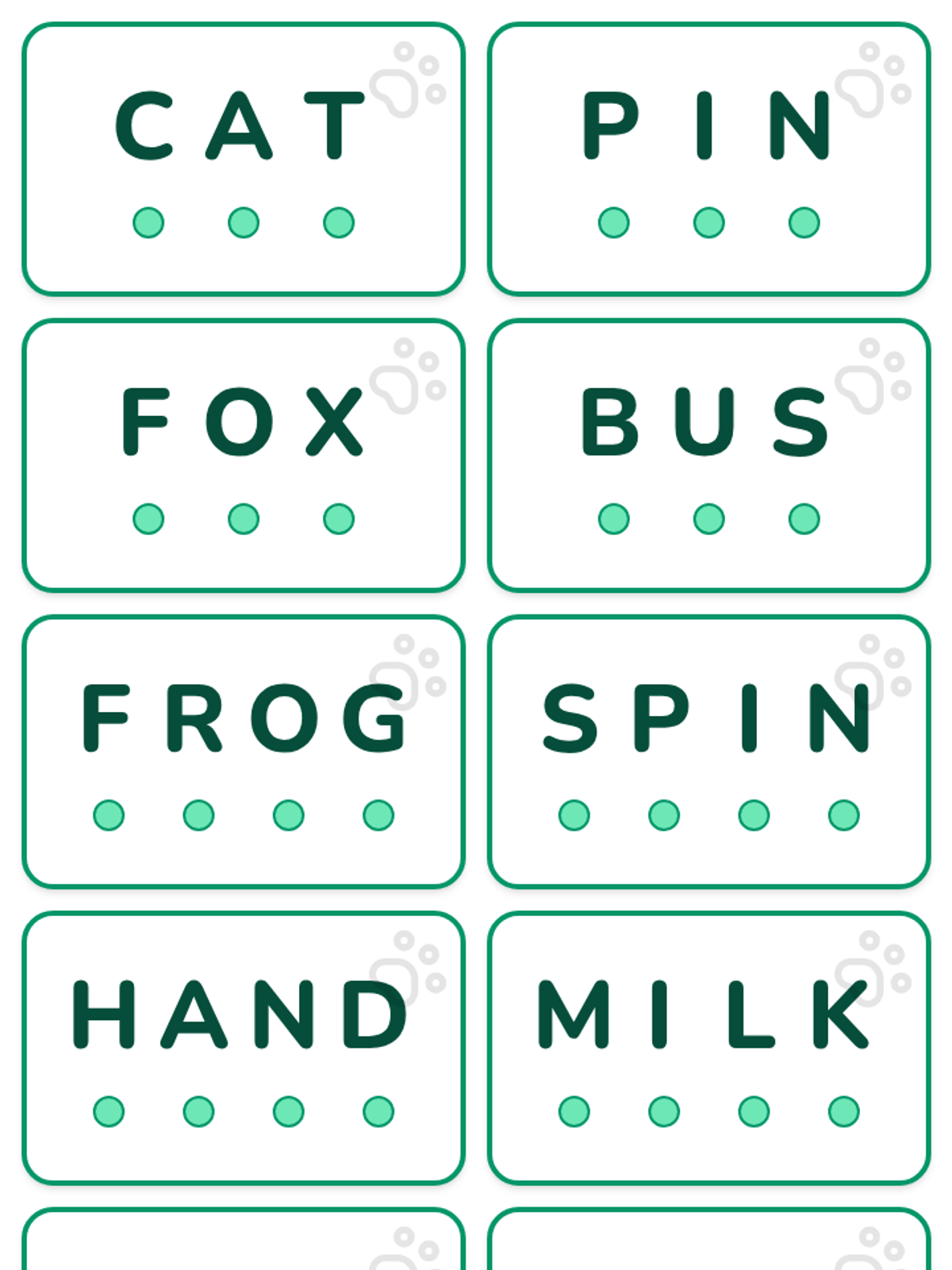Screen dimensions: 952x1270
Task: Tap the HAND word card
Action: tap(244, 1048)
